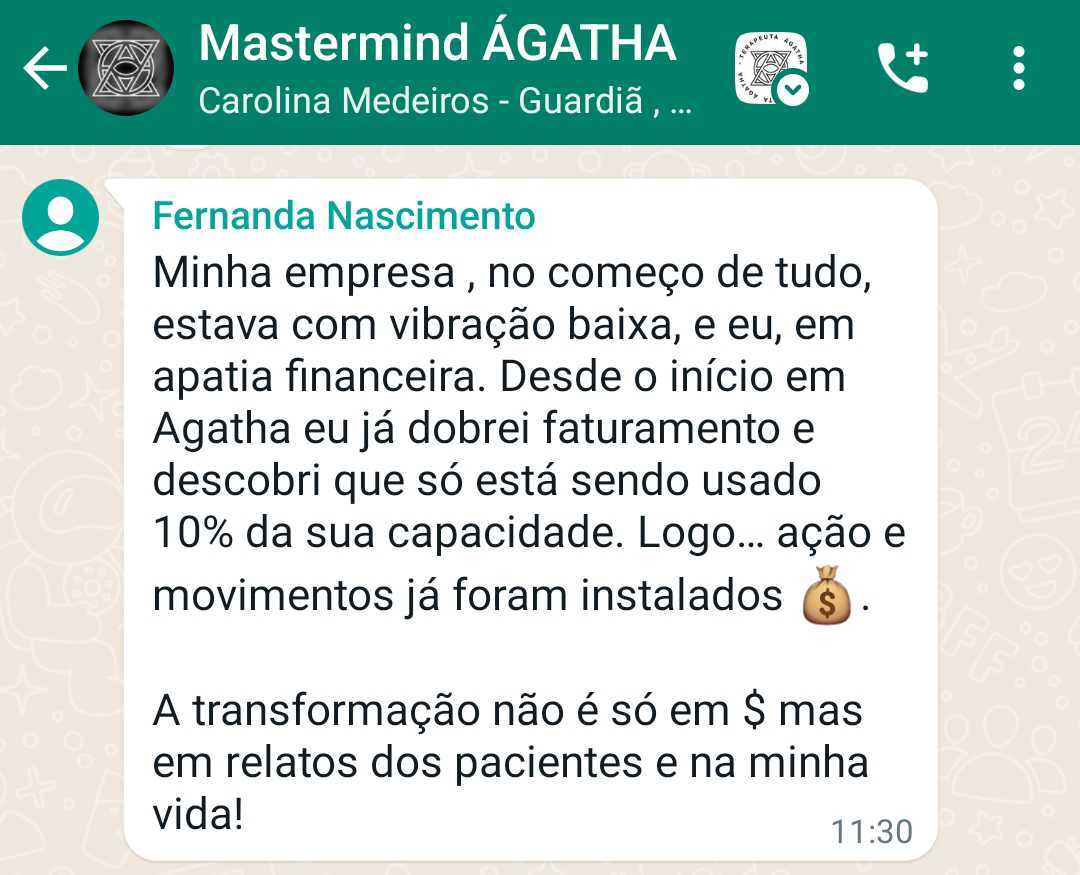Screen dimensions: 1080x875
Task: Open the community switcher icon
Action: [x=771, y=68]
